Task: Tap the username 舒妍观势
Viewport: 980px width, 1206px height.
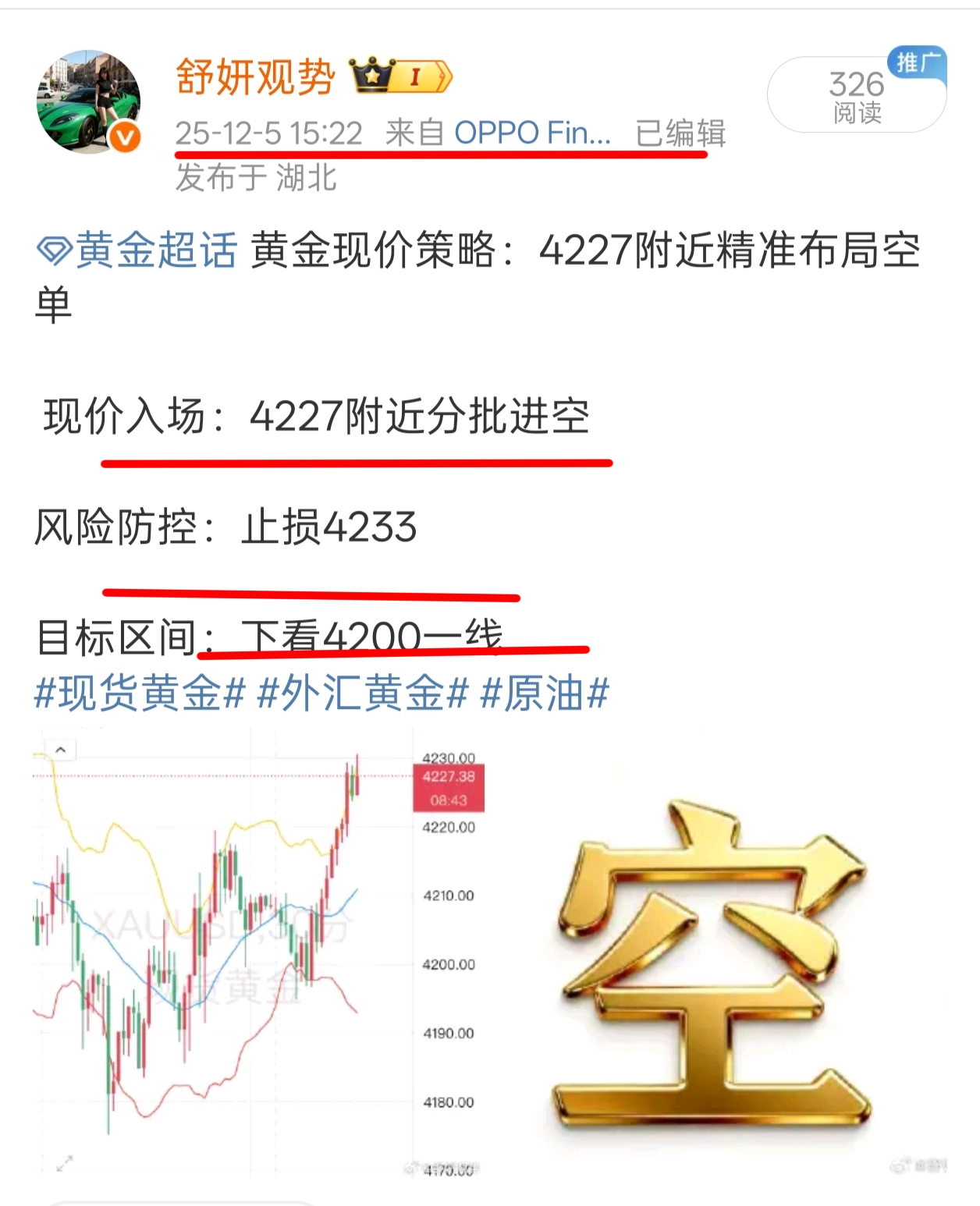Action: 255,77
